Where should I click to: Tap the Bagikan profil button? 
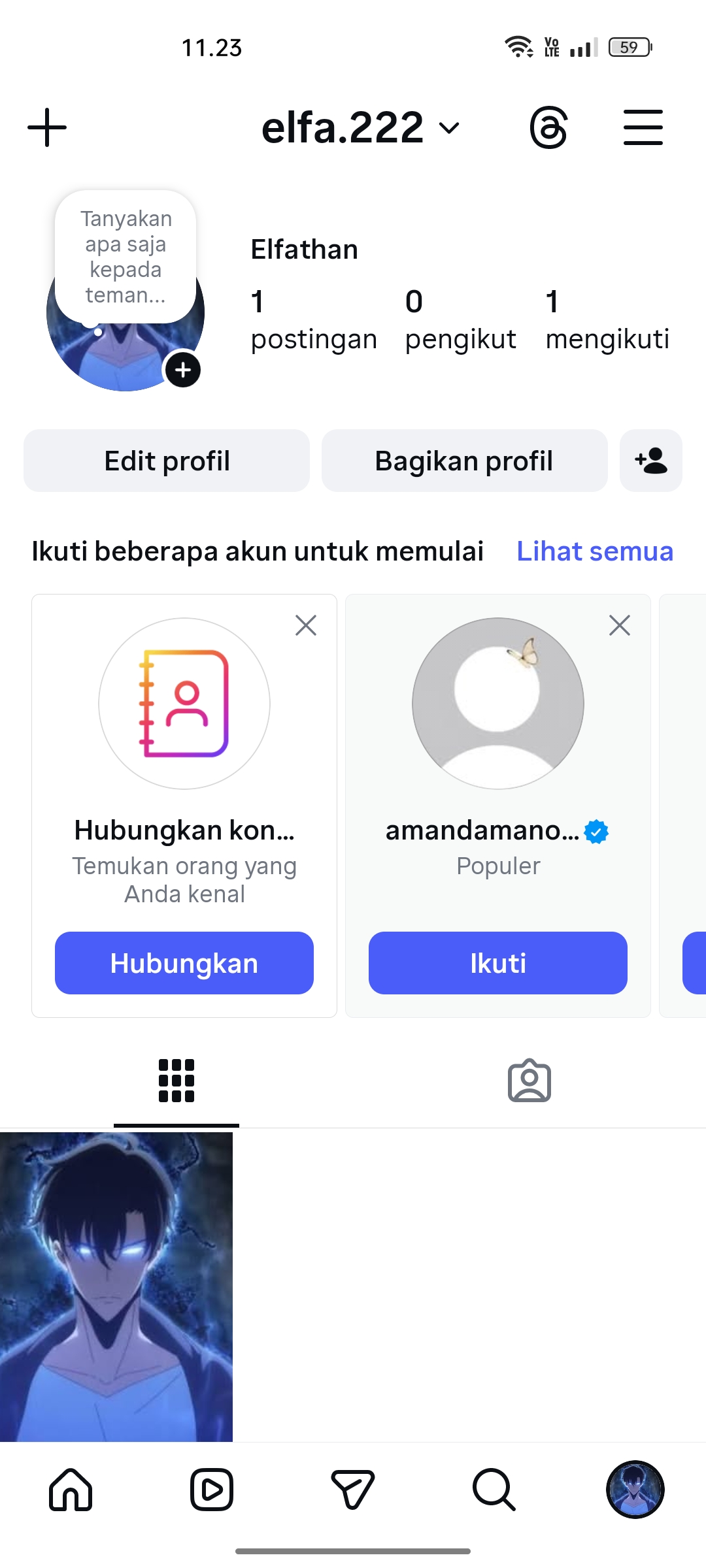(464, 461)
